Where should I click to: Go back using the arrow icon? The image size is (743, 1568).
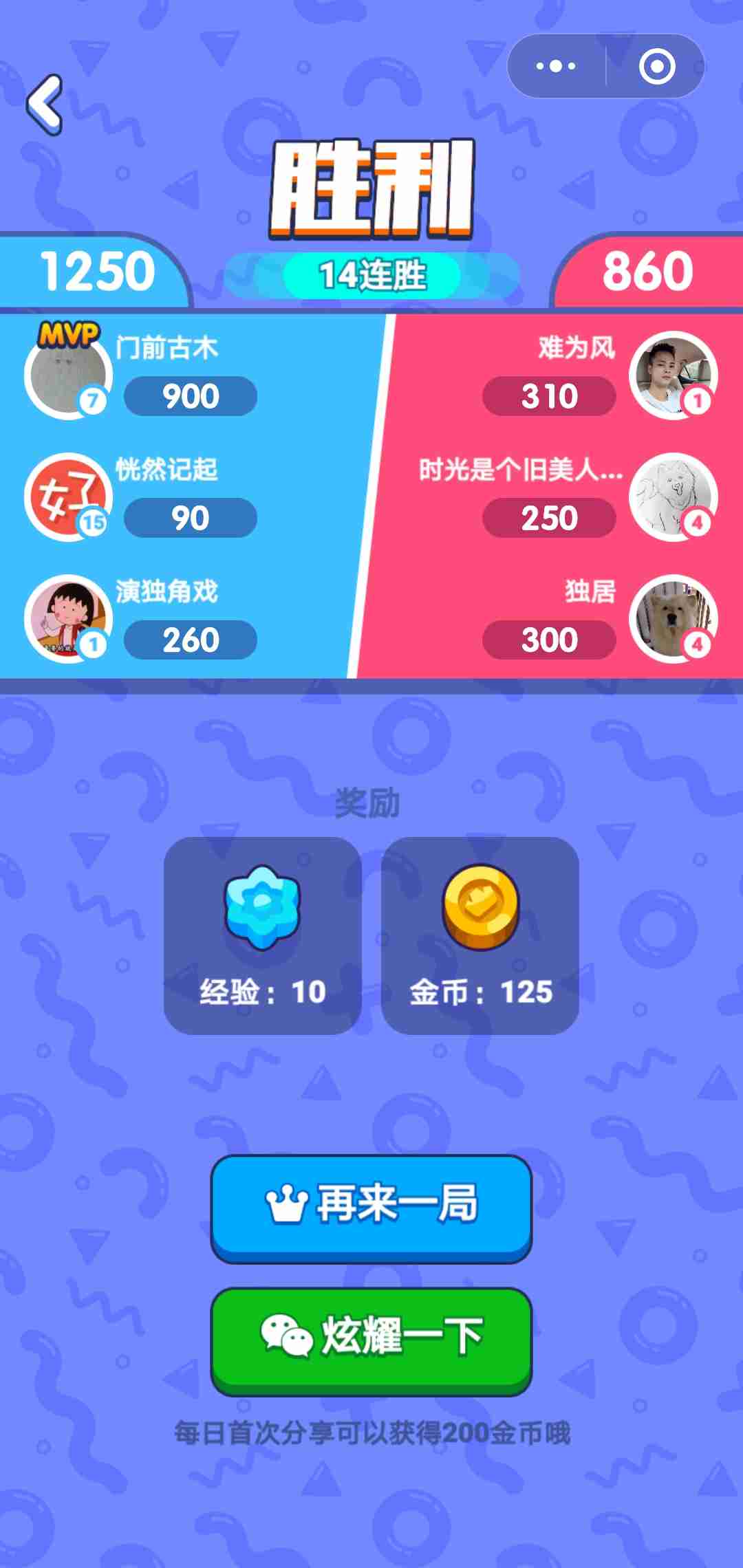(x=45, y=104)
